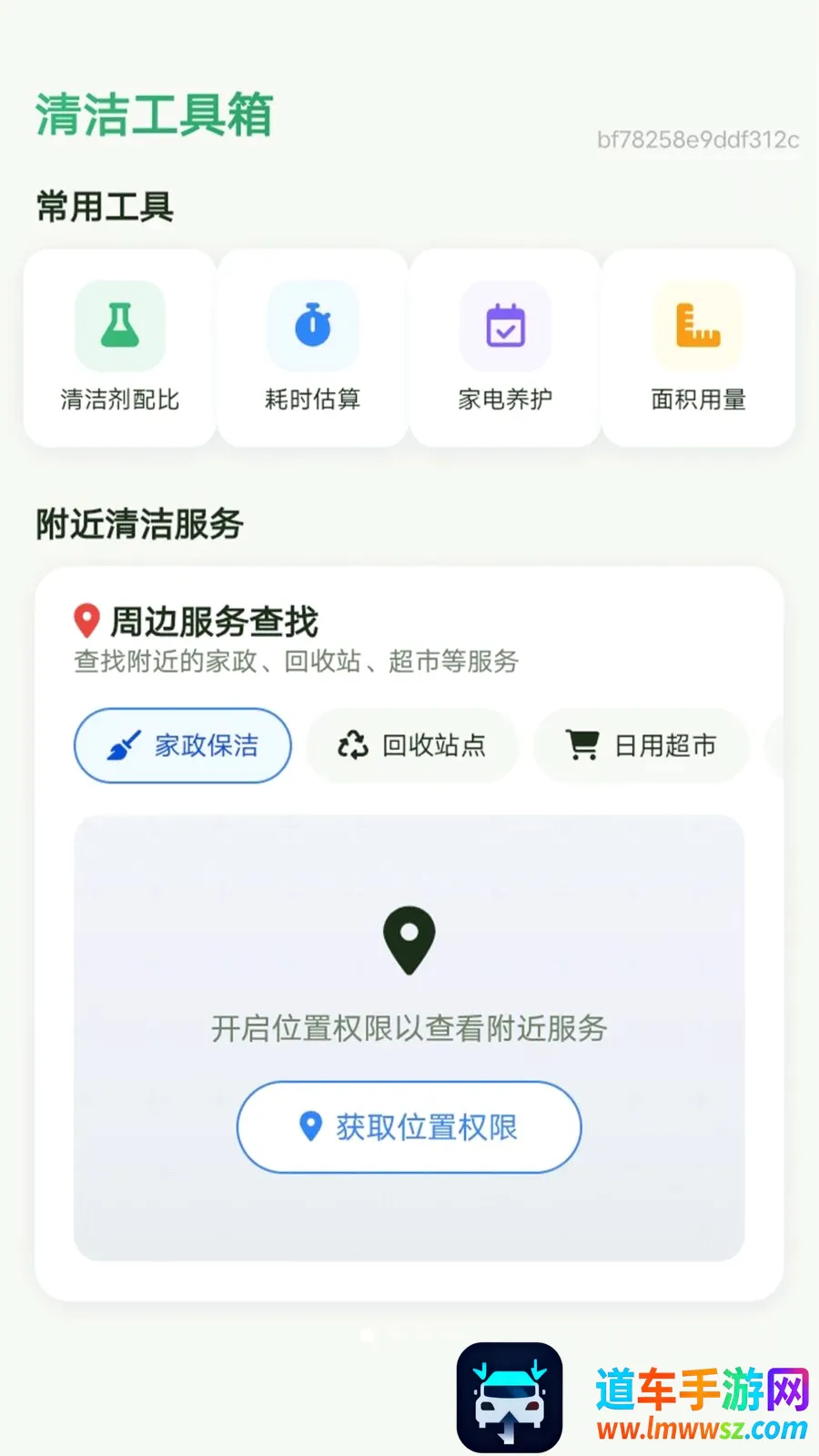Select the 日用超市 chip
The width and height of the screenshot is (819, 1456).
[641, 745]
